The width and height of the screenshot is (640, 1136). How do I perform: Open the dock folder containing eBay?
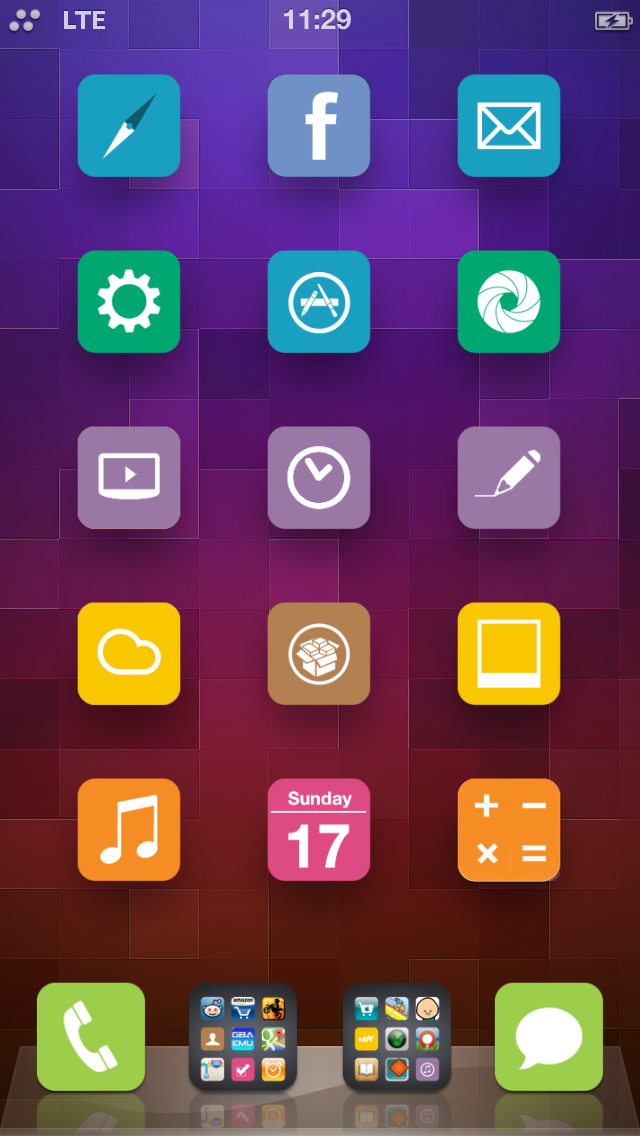coord(396,1037)
